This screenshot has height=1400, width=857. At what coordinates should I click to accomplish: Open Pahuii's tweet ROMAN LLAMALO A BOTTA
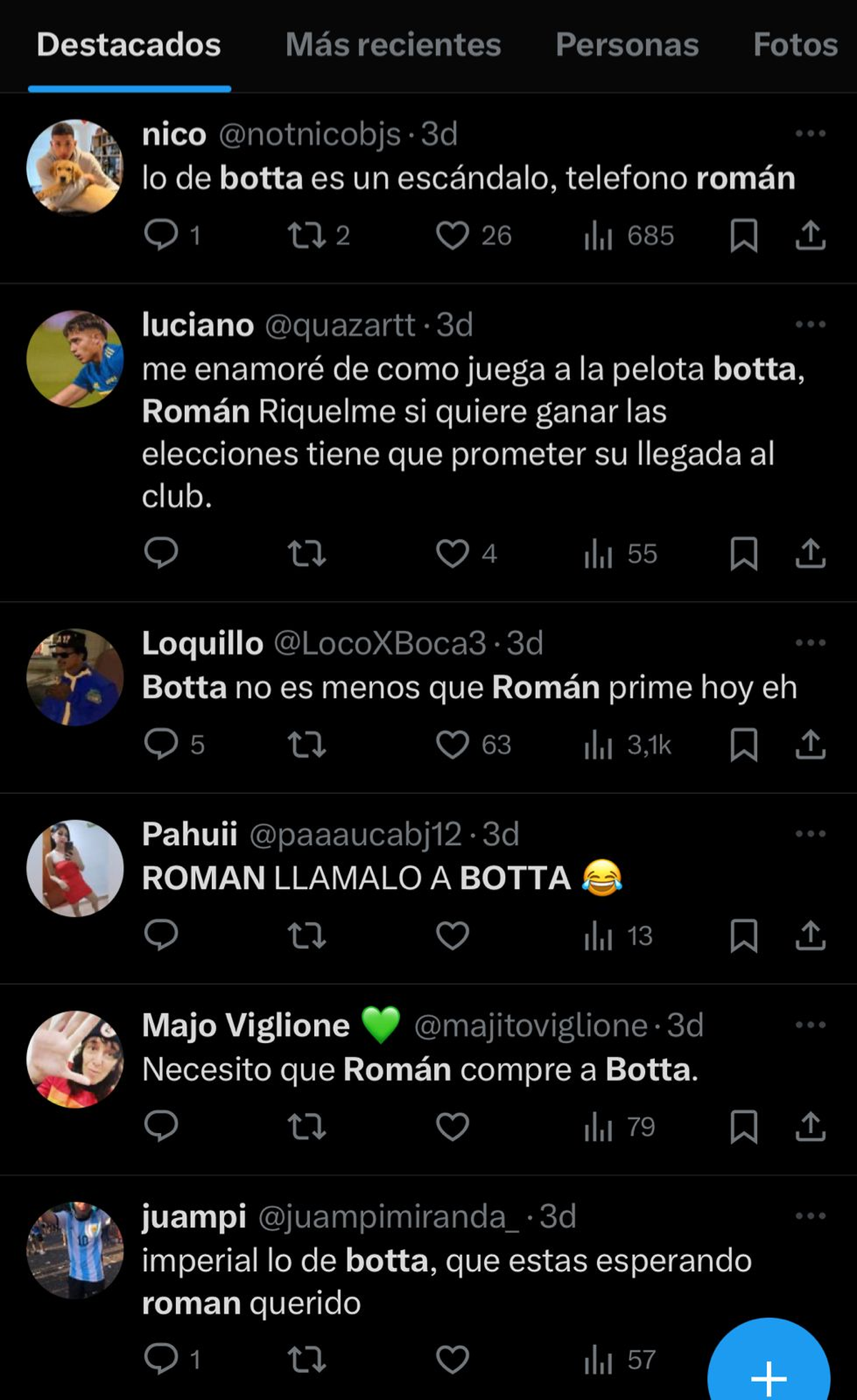[x=357, y=878]
